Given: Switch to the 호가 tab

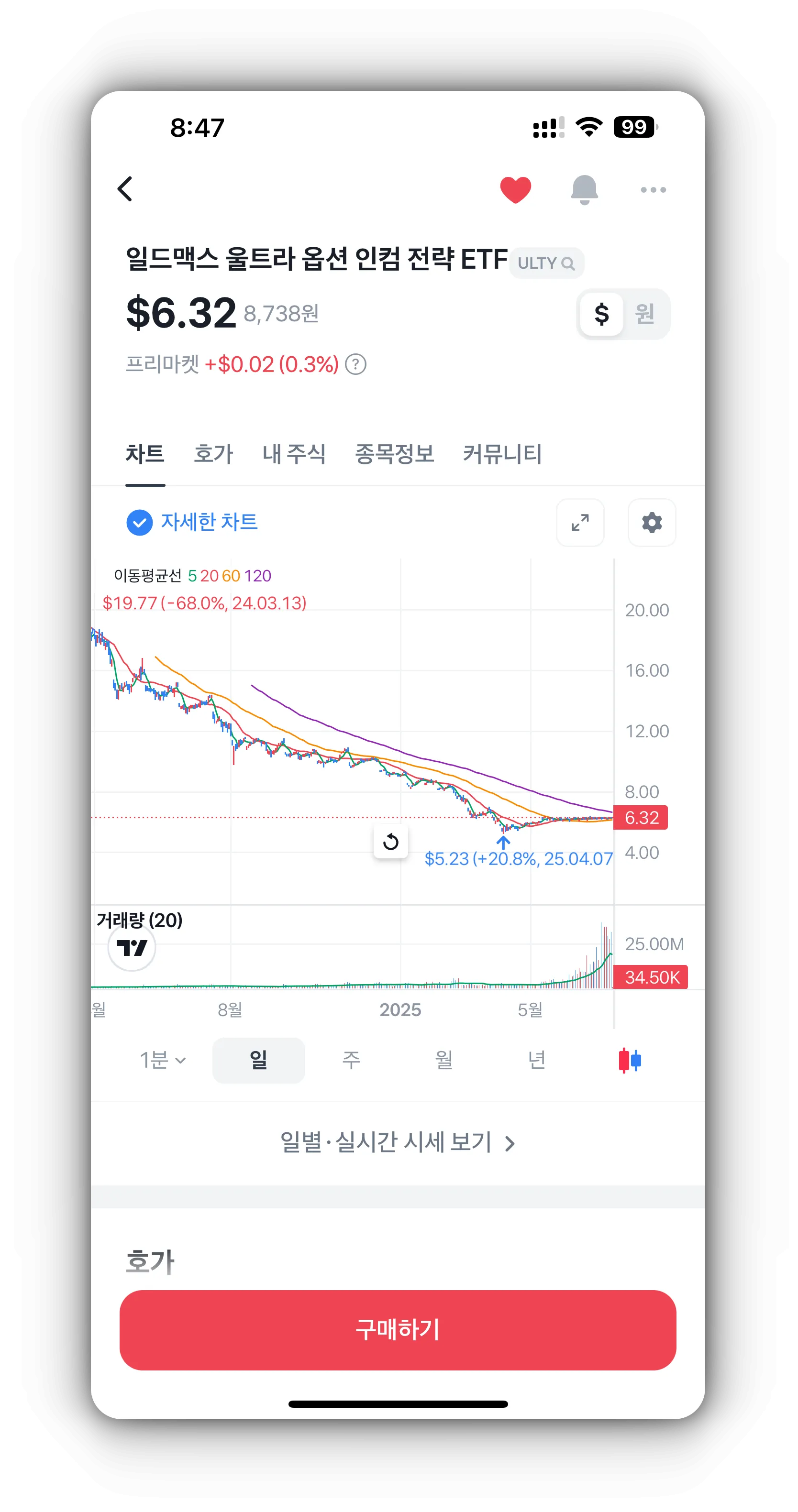Looking at the screenshot, I should click(x=214, y=454).
